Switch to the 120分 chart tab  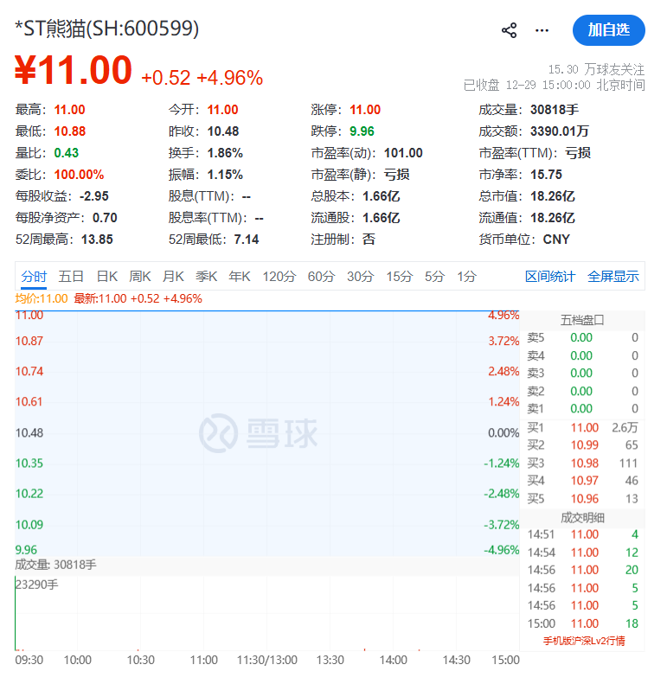pyautogui.click(x=279, y=276)
